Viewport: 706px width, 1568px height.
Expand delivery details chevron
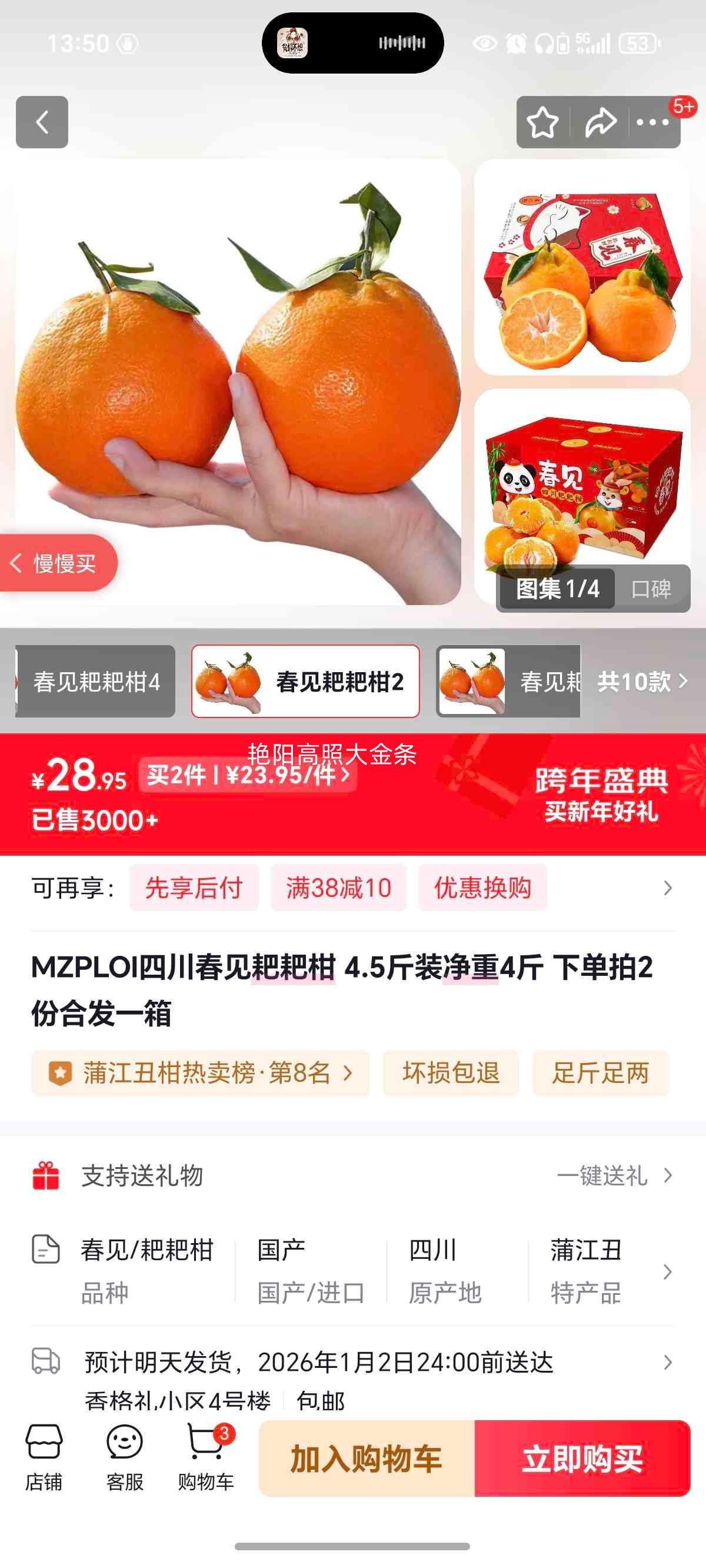pyautogui.click(x=669, y=1363)
